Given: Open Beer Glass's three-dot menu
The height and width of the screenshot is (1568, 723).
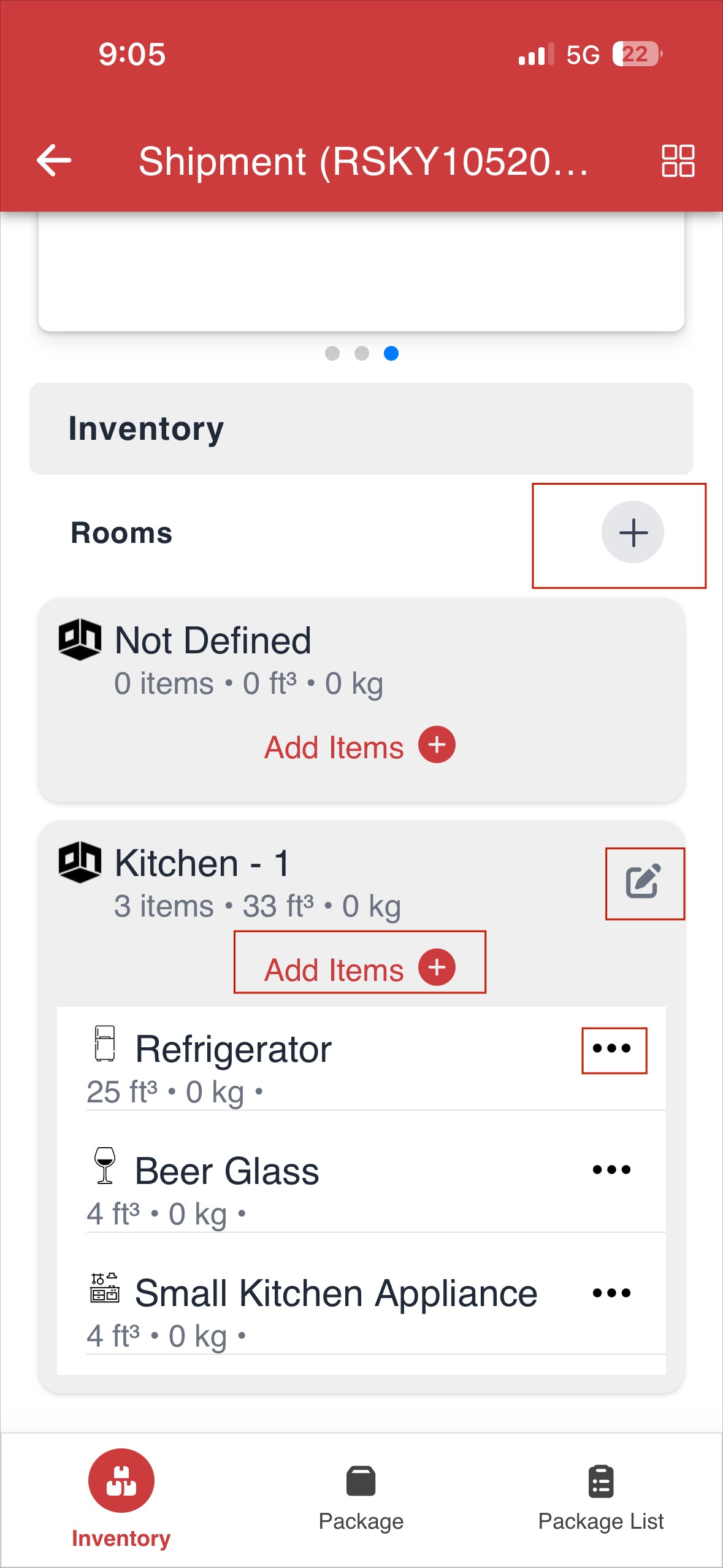Looking at the screenshot, I should pos(612,1170).
